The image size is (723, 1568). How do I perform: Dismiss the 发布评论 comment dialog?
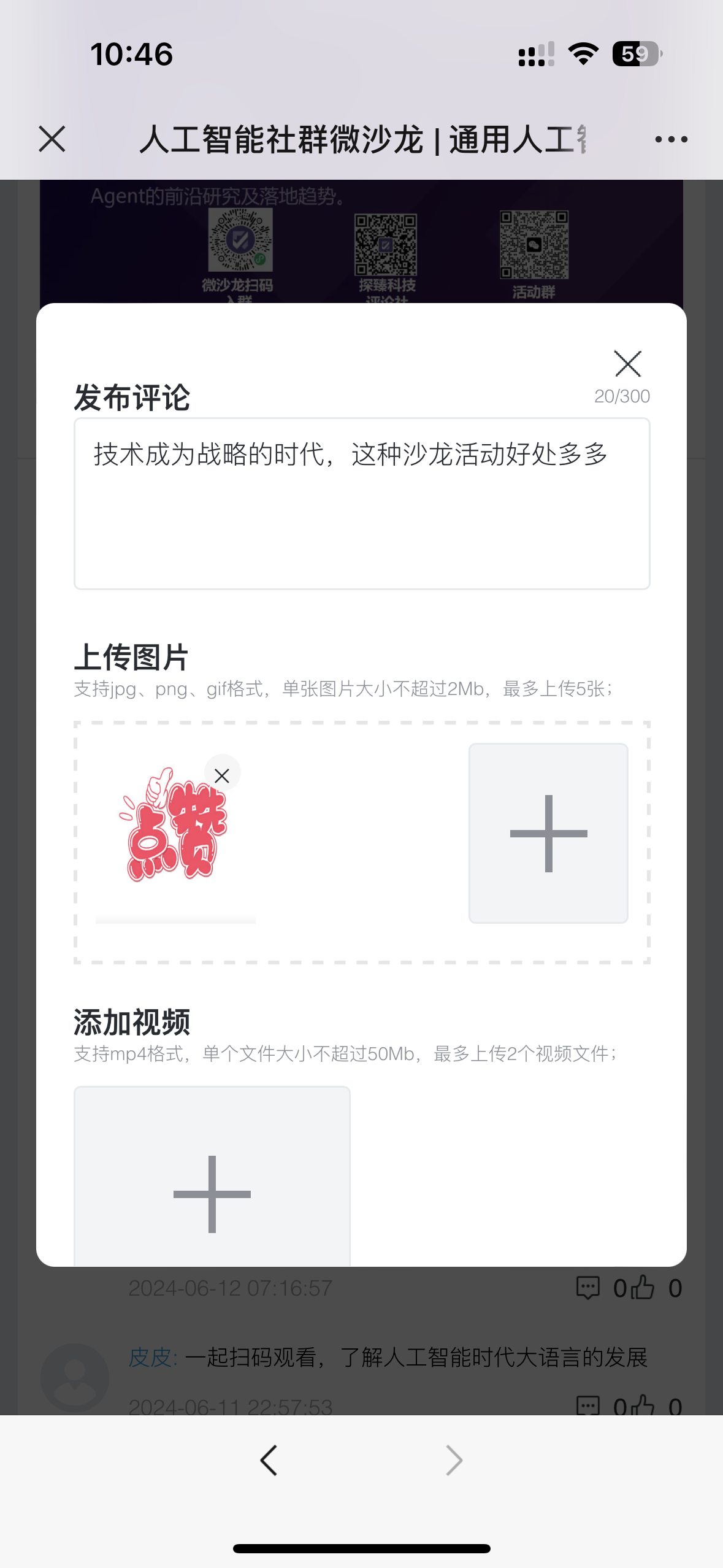[627, 364]
